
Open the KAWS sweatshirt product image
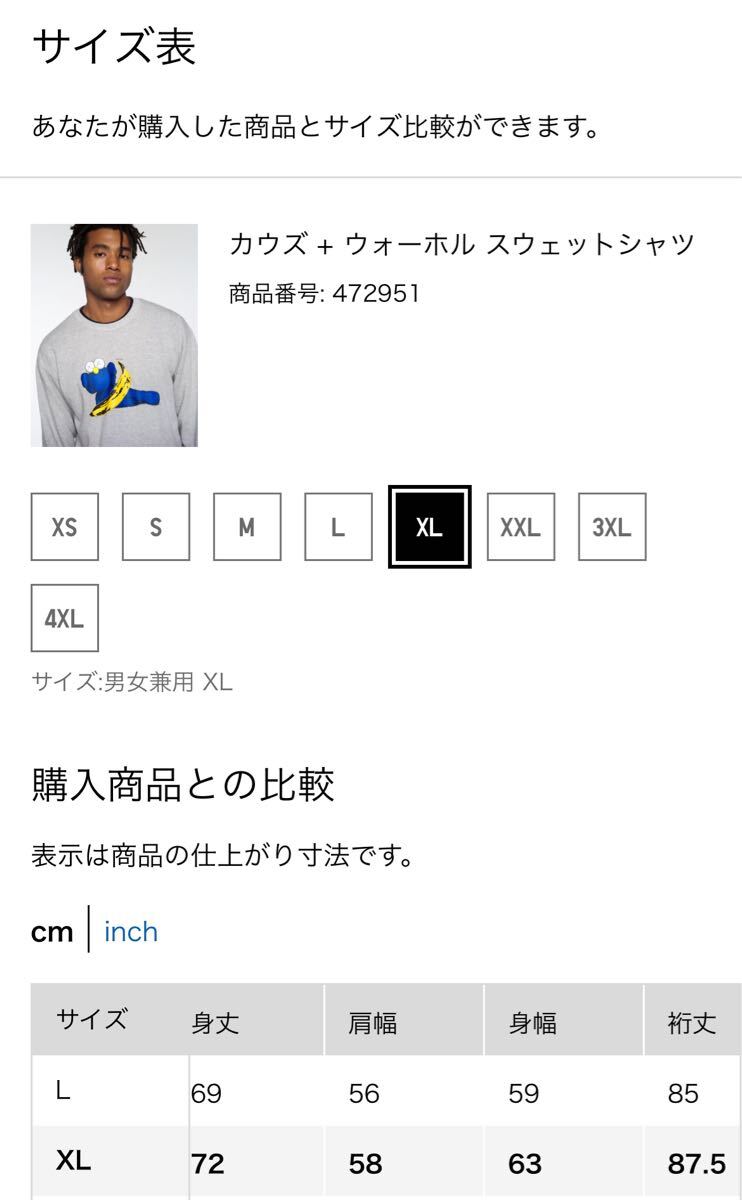[114, 335]
